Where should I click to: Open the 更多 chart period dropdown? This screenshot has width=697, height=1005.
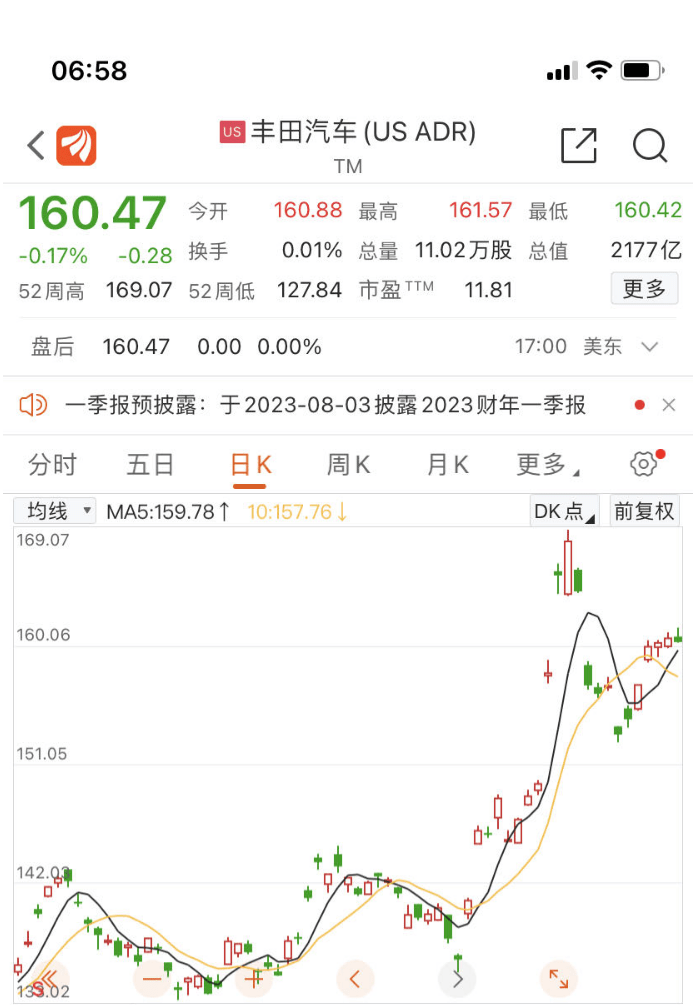[545, 465]
